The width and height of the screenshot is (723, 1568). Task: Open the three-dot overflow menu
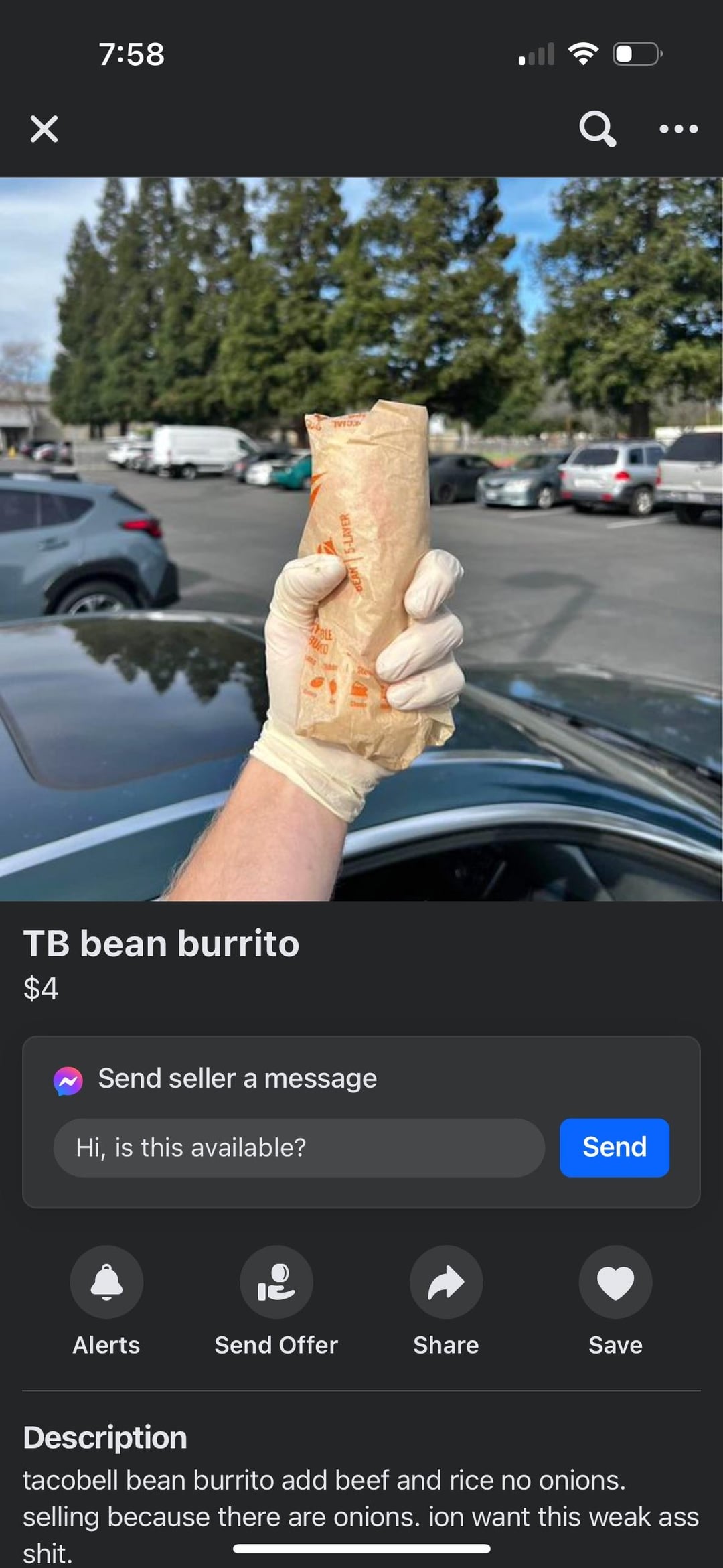(678, 129)
